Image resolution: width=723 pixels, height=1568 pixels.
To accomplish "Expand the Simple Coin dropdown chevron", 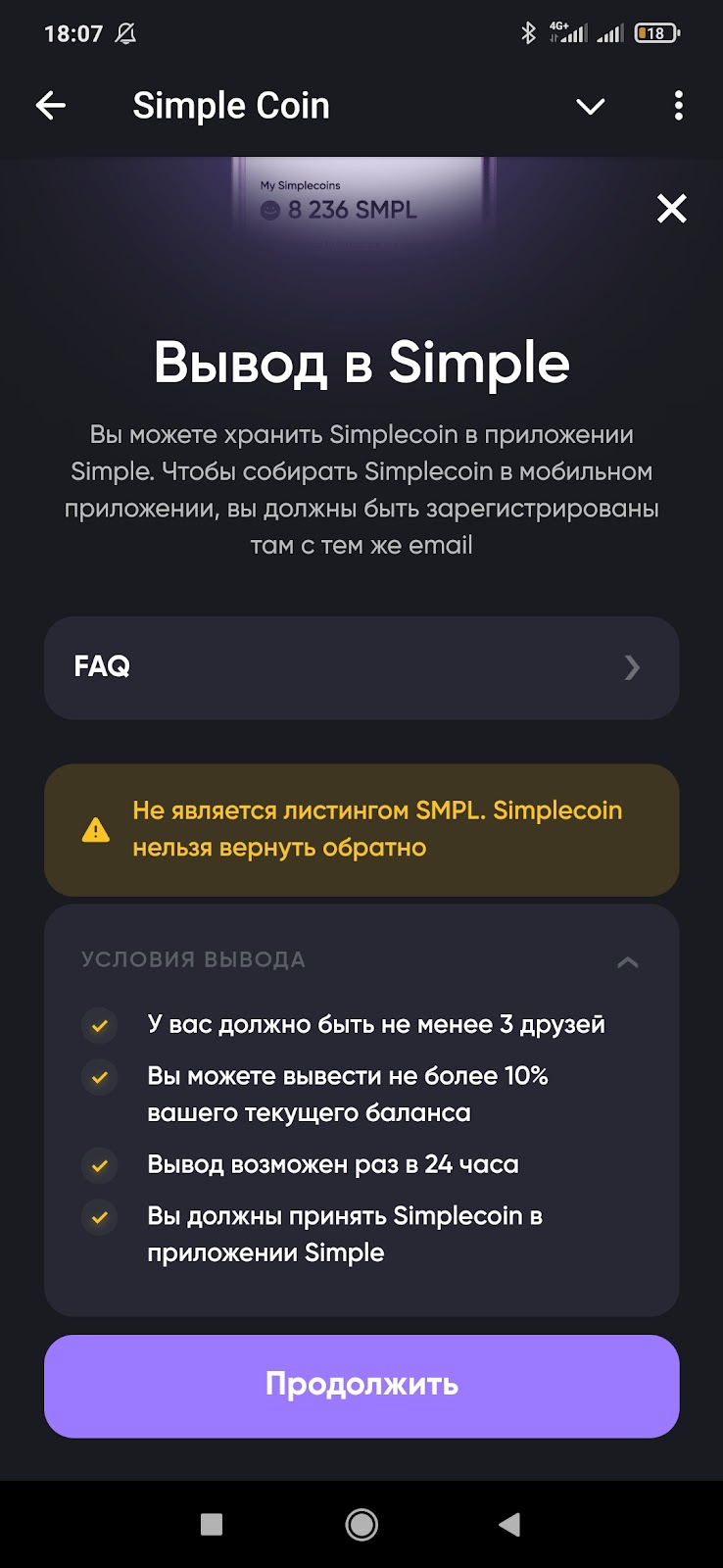I will point(590,107).
